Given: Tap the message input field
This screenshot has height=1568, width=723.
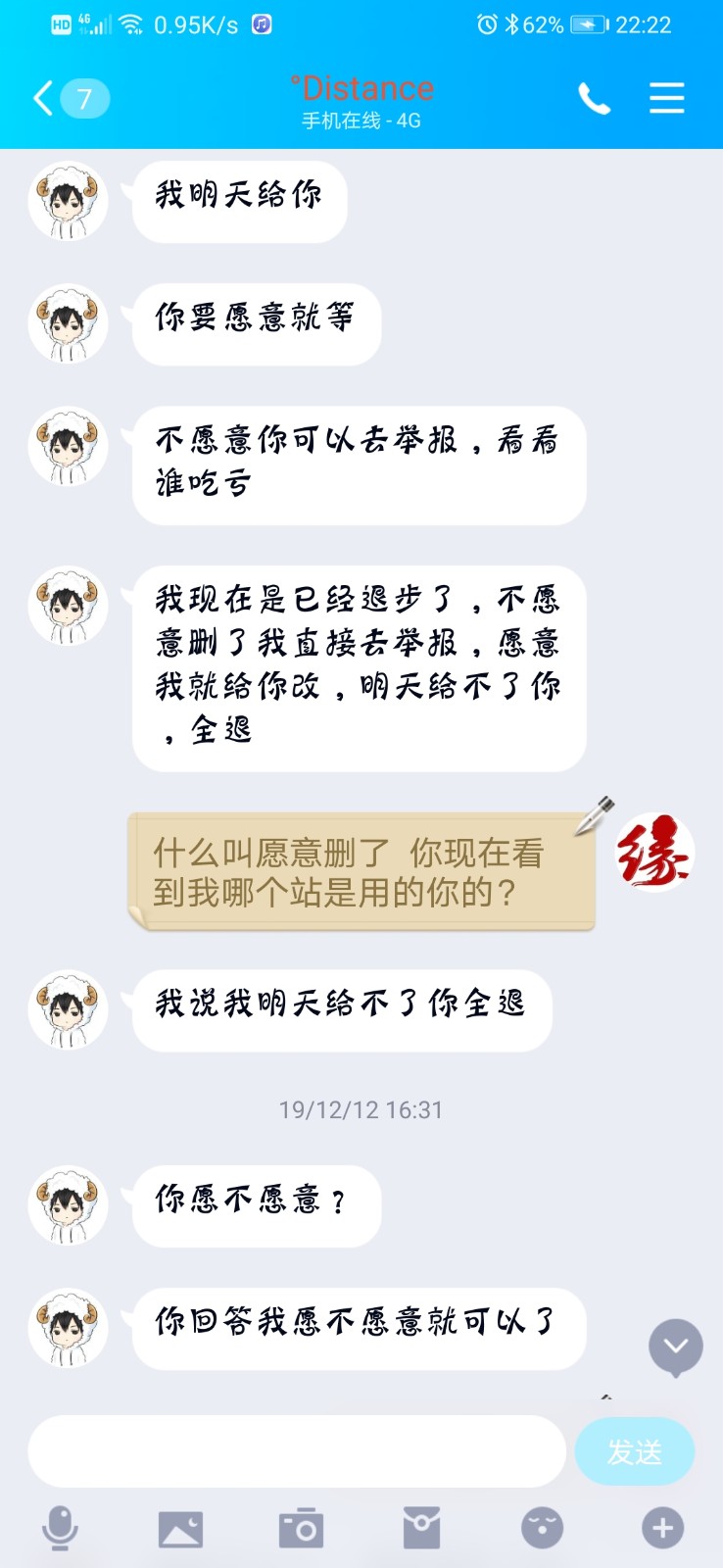Looking at the screenshot, I should (x=297, y=1451).
